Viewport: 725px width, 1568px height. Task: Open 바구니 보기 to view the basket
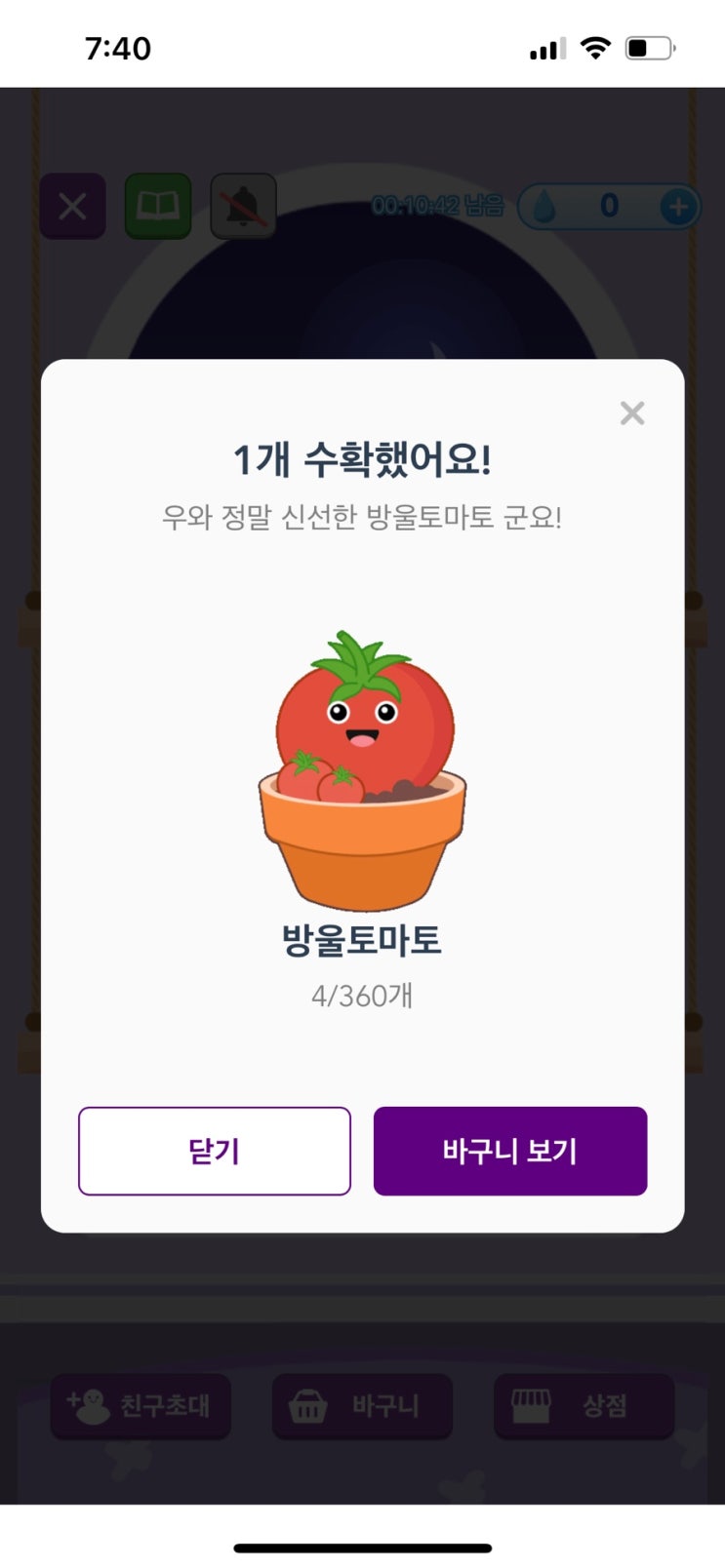[509, 1151]
